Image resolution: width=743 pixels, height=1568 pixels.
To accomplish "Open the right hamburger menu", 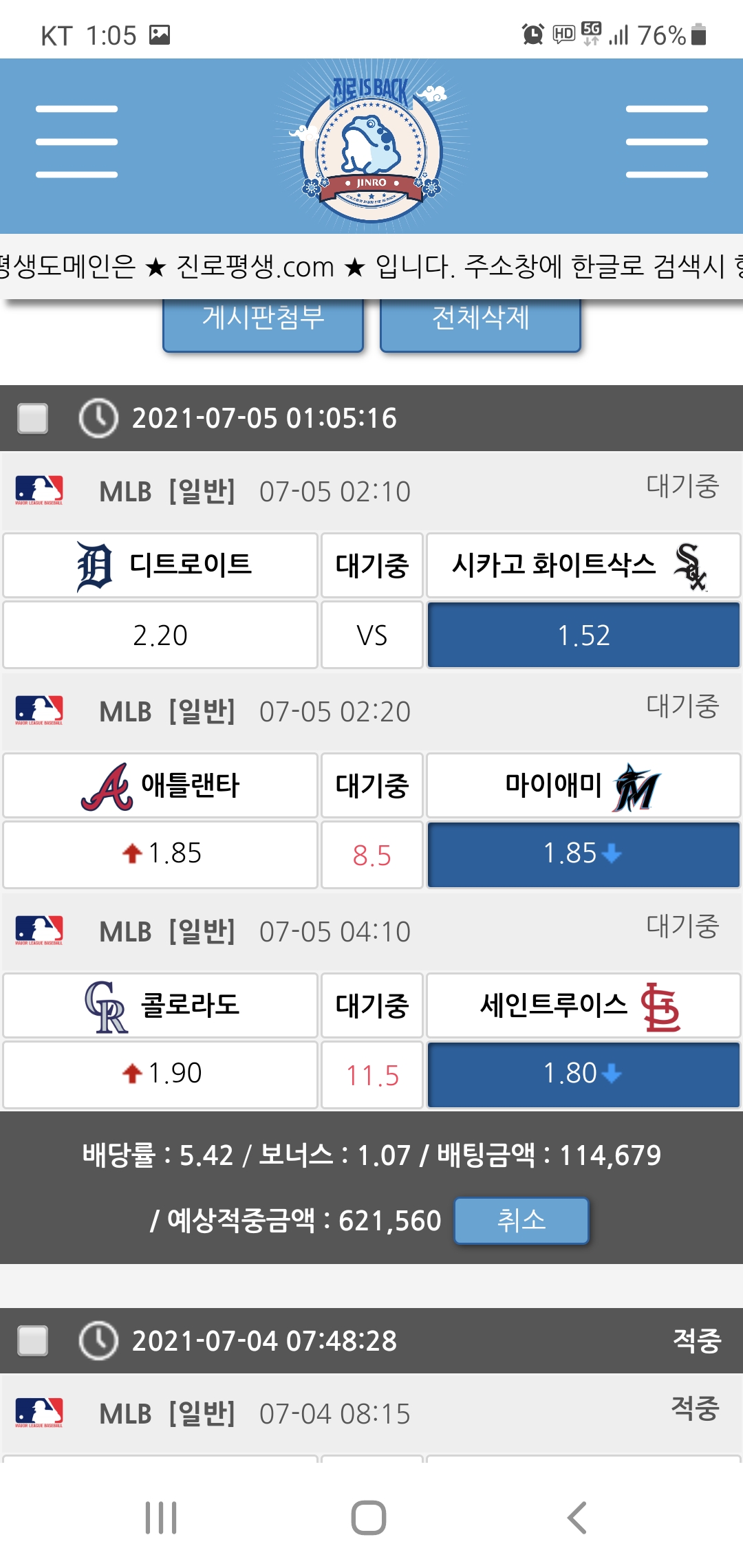I will tap(667, 142).
